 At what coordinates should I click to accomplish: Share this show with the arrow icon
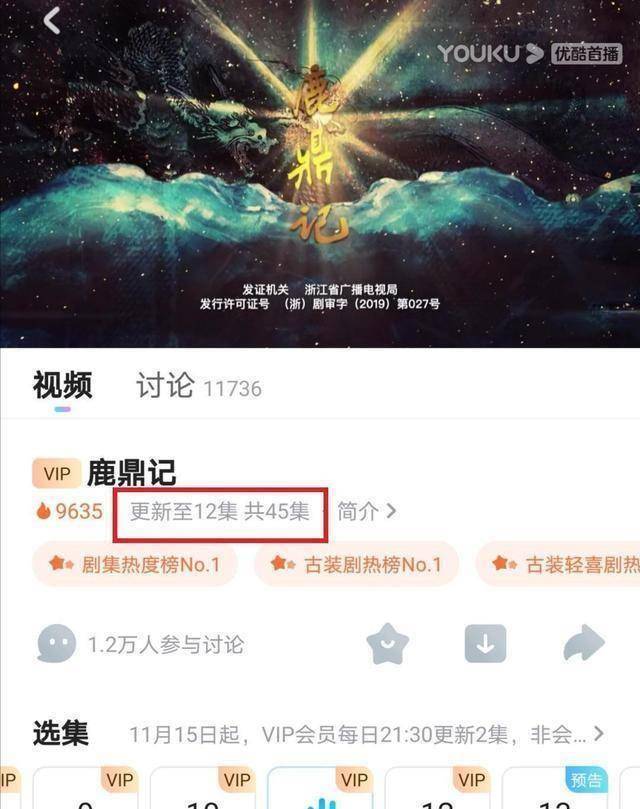584,644
